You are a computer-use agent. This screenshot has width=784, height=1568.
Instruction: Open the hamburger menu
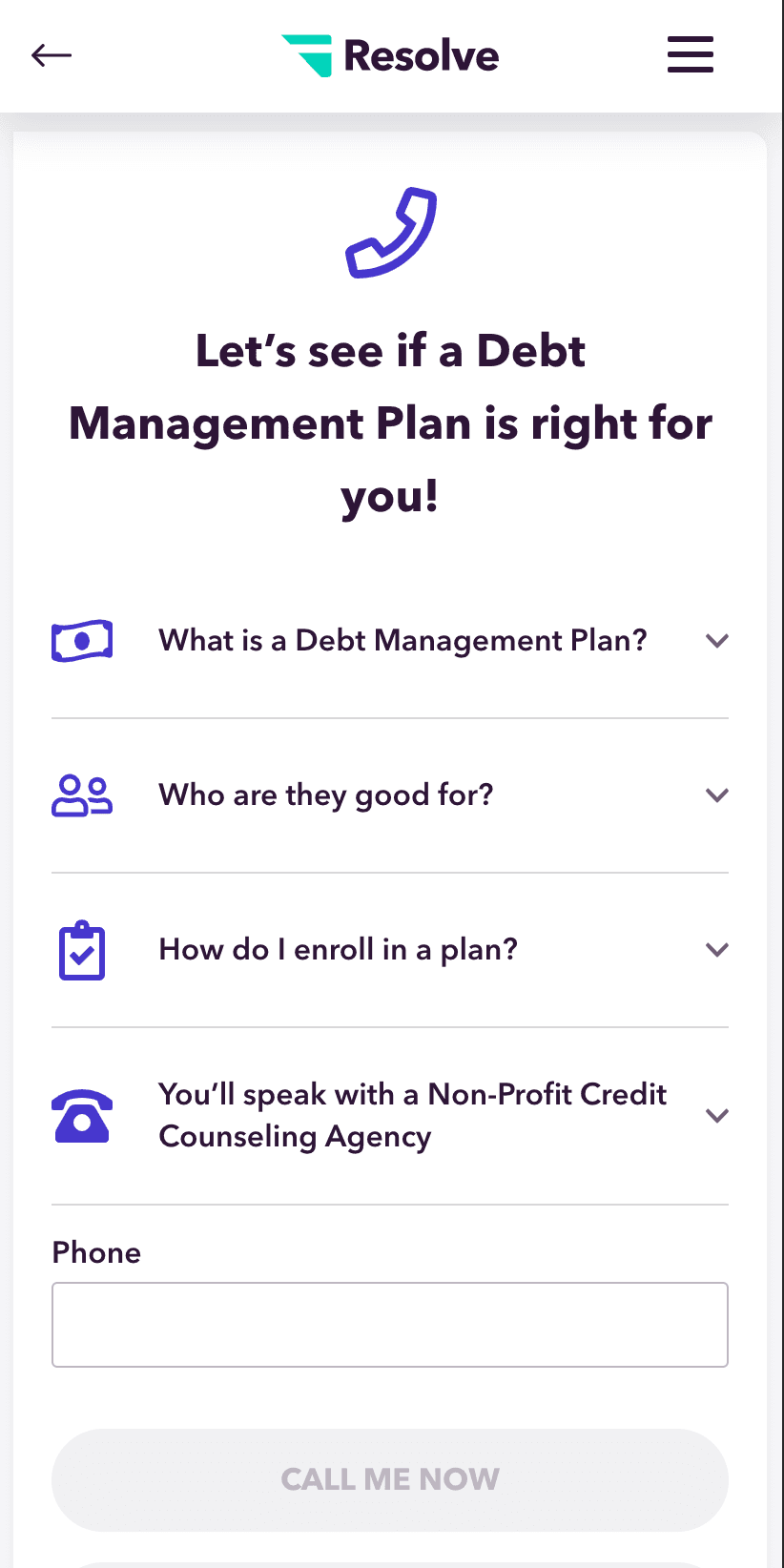[x=691, y=54]
